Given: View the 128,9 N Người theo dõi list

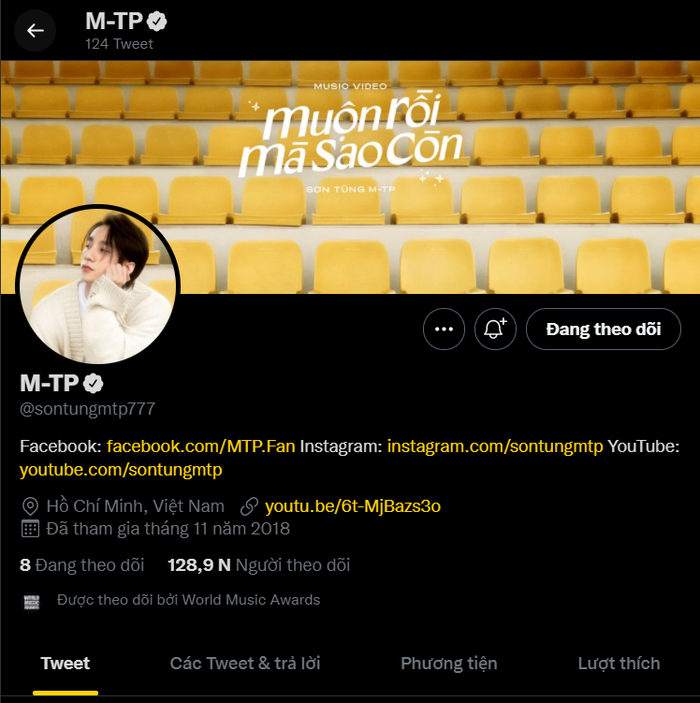Looking at the screenshot, I should (259, 565).
